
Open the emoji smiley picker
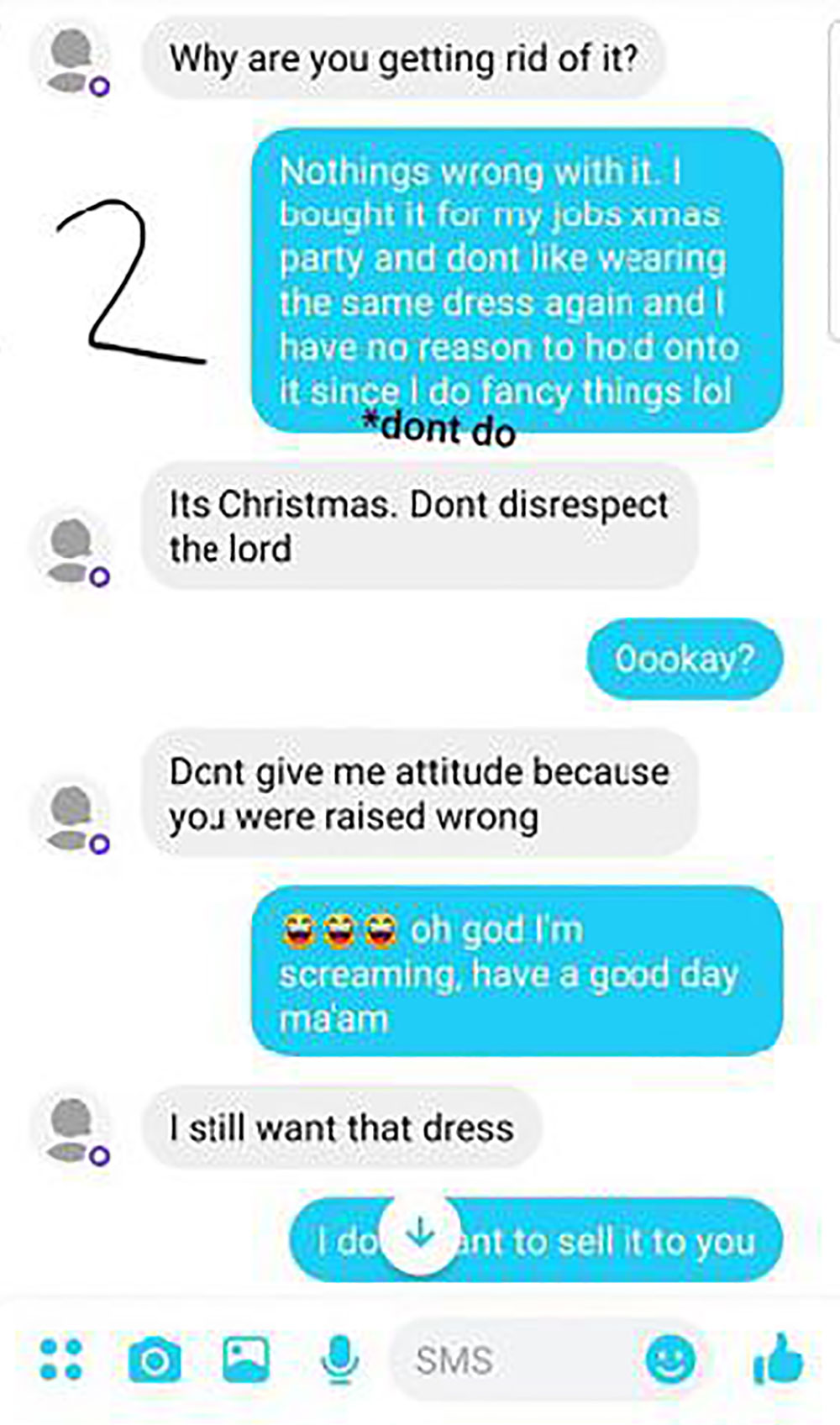669,1359
